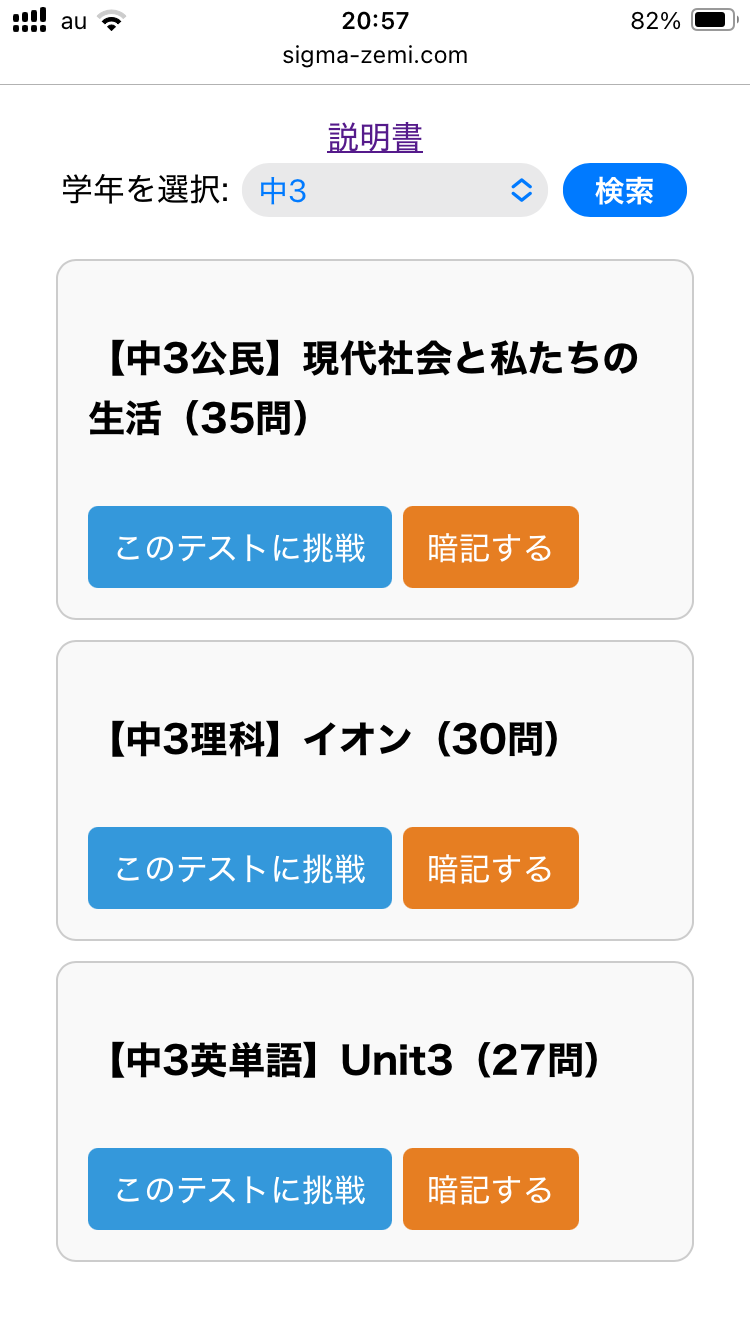Tap the sigma-zemi.com address bar

click(375, 56)
